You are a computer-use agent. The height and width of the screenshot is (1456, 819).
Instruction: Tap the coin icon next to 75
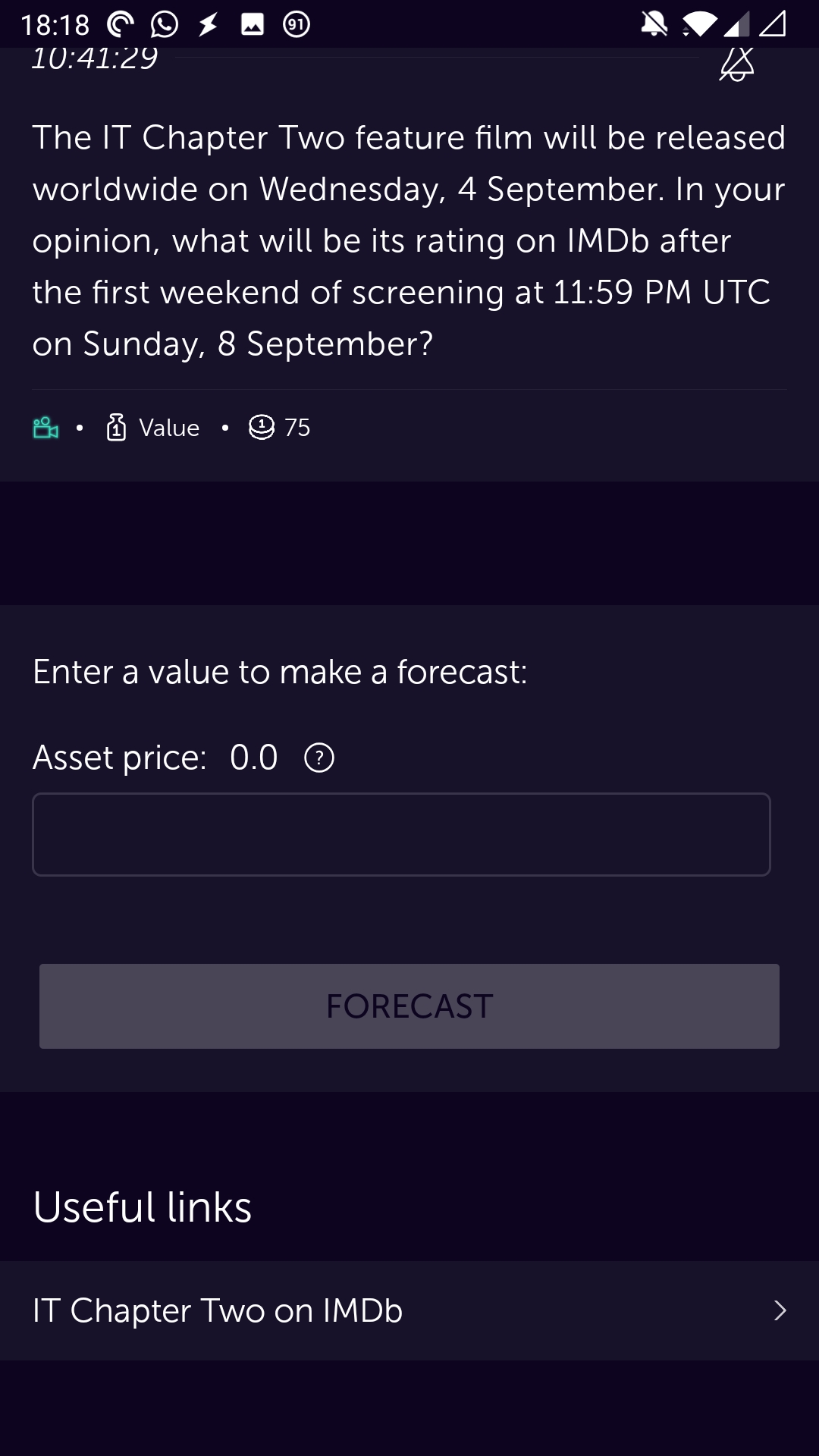(261, 427)
